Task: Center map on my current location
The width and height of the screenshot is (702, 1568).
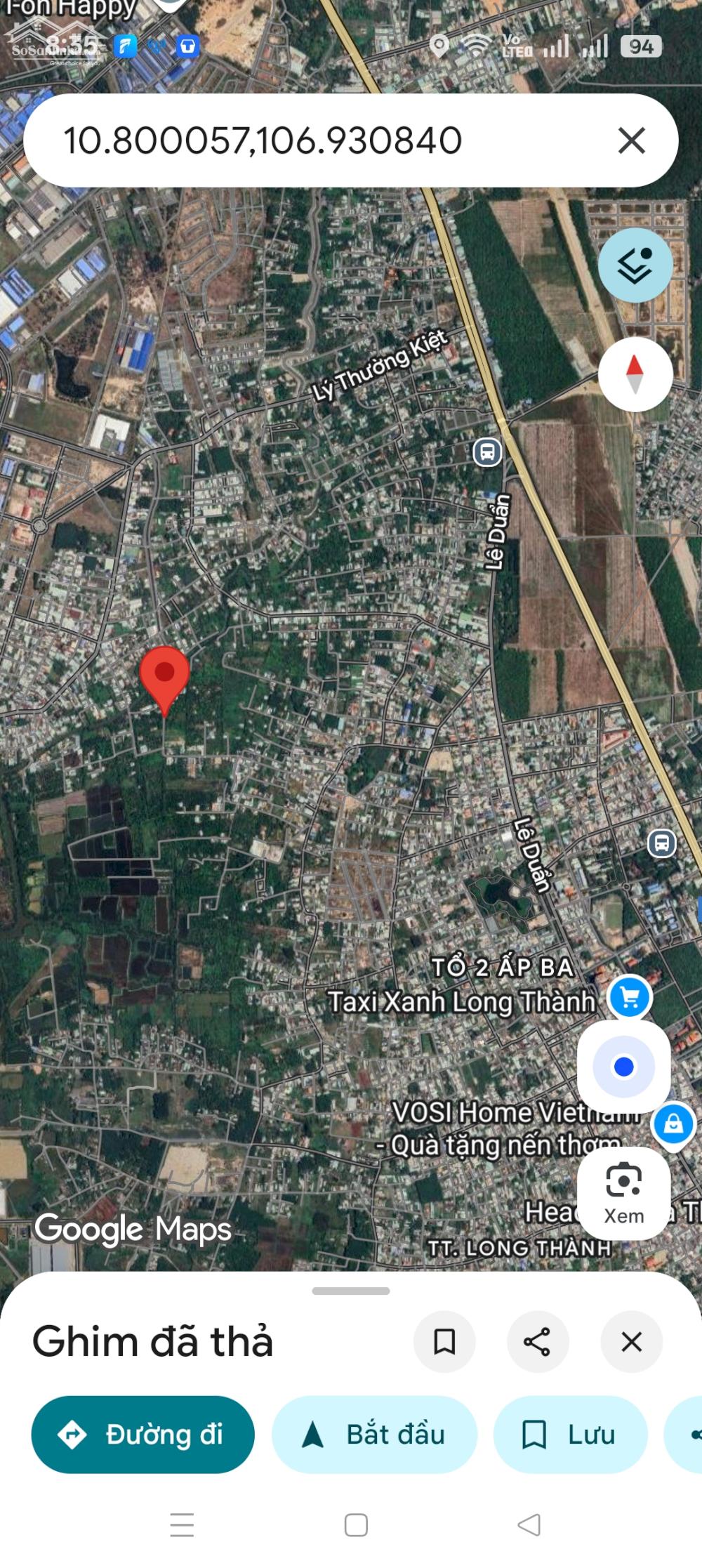Action: 623,1067
